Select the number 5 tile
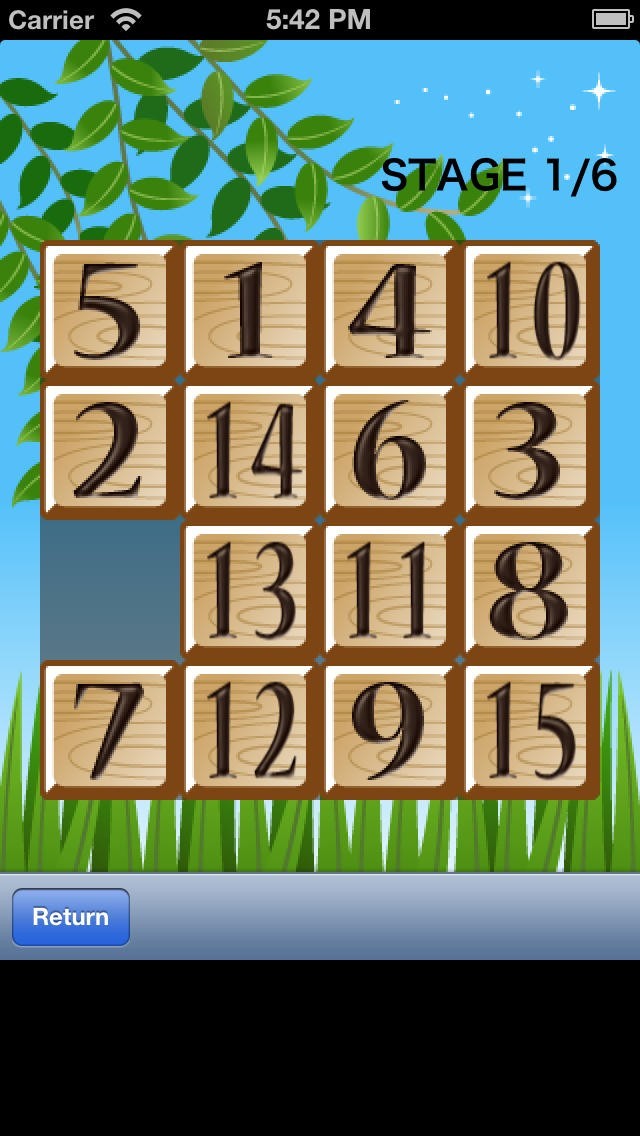The image size is (640, 1136). (x=109, y=311)
